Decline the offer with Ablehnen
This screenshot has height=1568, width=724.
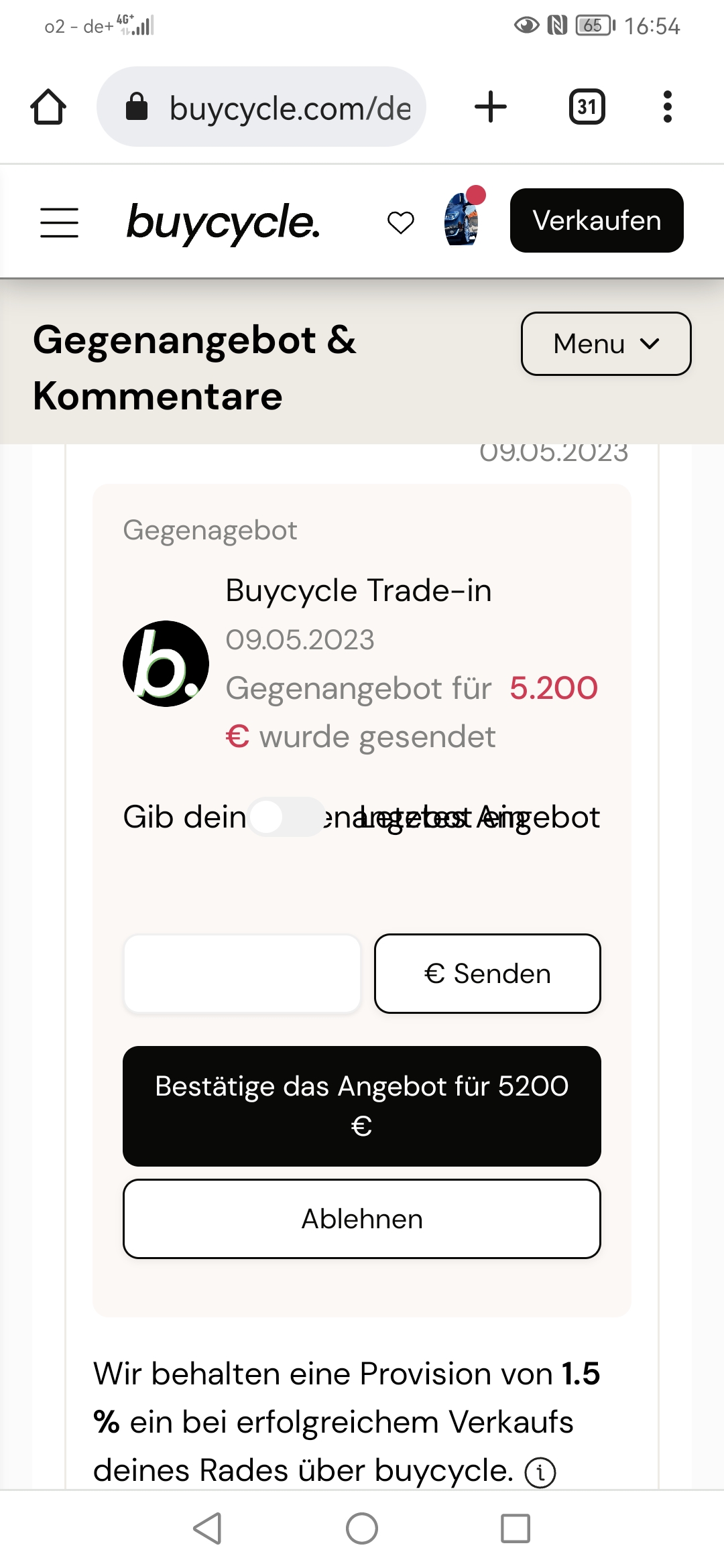click(362, 1219)
